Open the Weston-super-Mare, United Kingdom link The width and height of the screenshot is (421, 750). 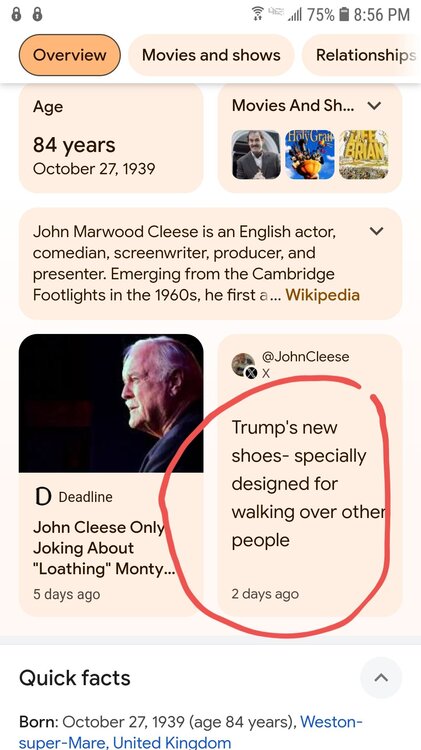pos(190,732)
